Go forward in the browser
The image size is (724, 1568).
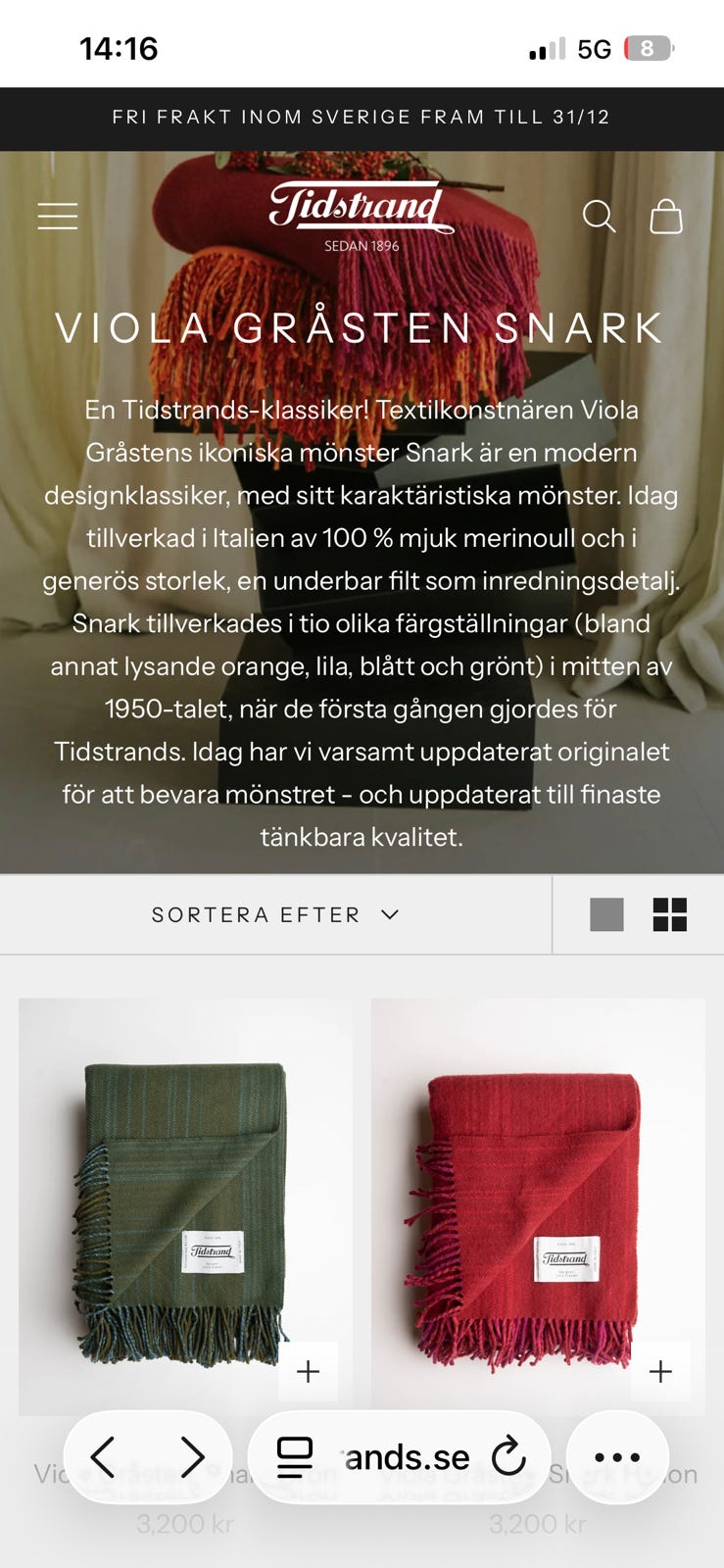[193, 1457]
